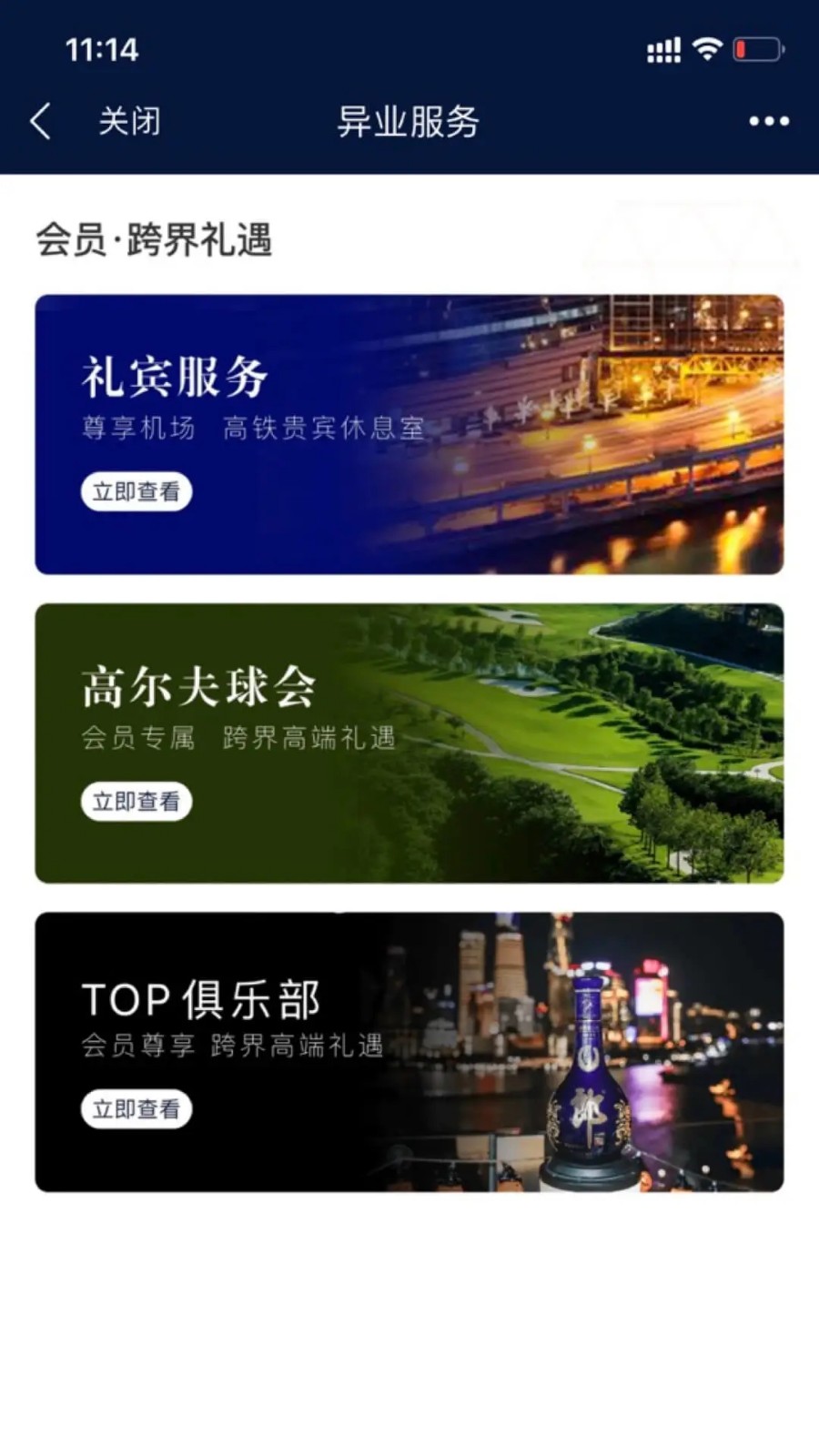Go back using the header arrow
Screen dimensions: 819x1456
40,121
